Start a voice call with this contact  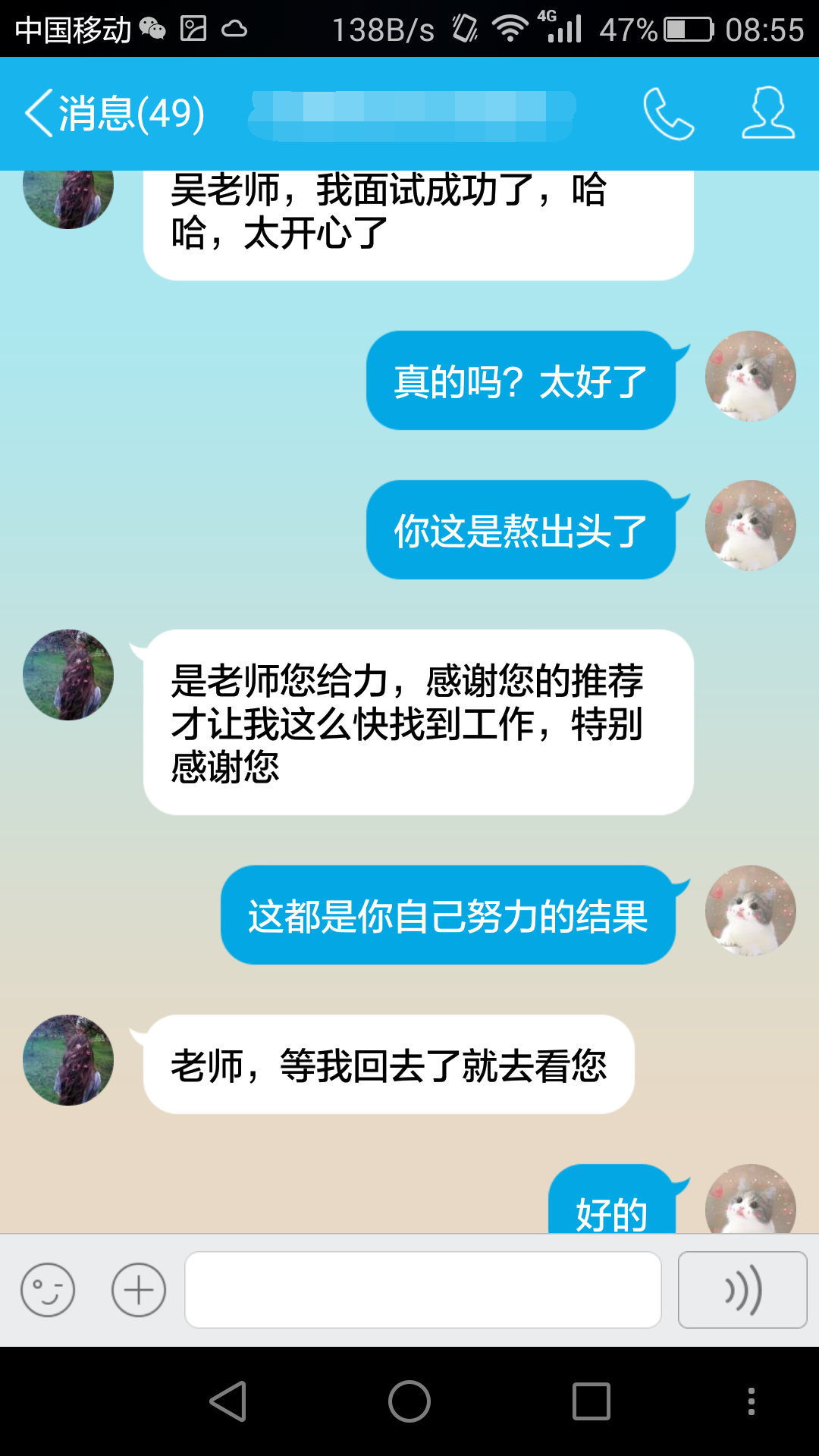[x=668, y=114]
